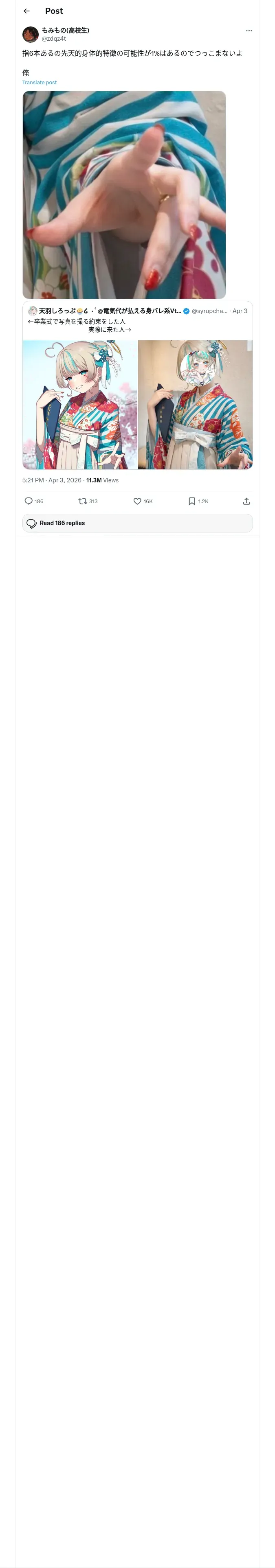Go back using the arrow icon

27,11
